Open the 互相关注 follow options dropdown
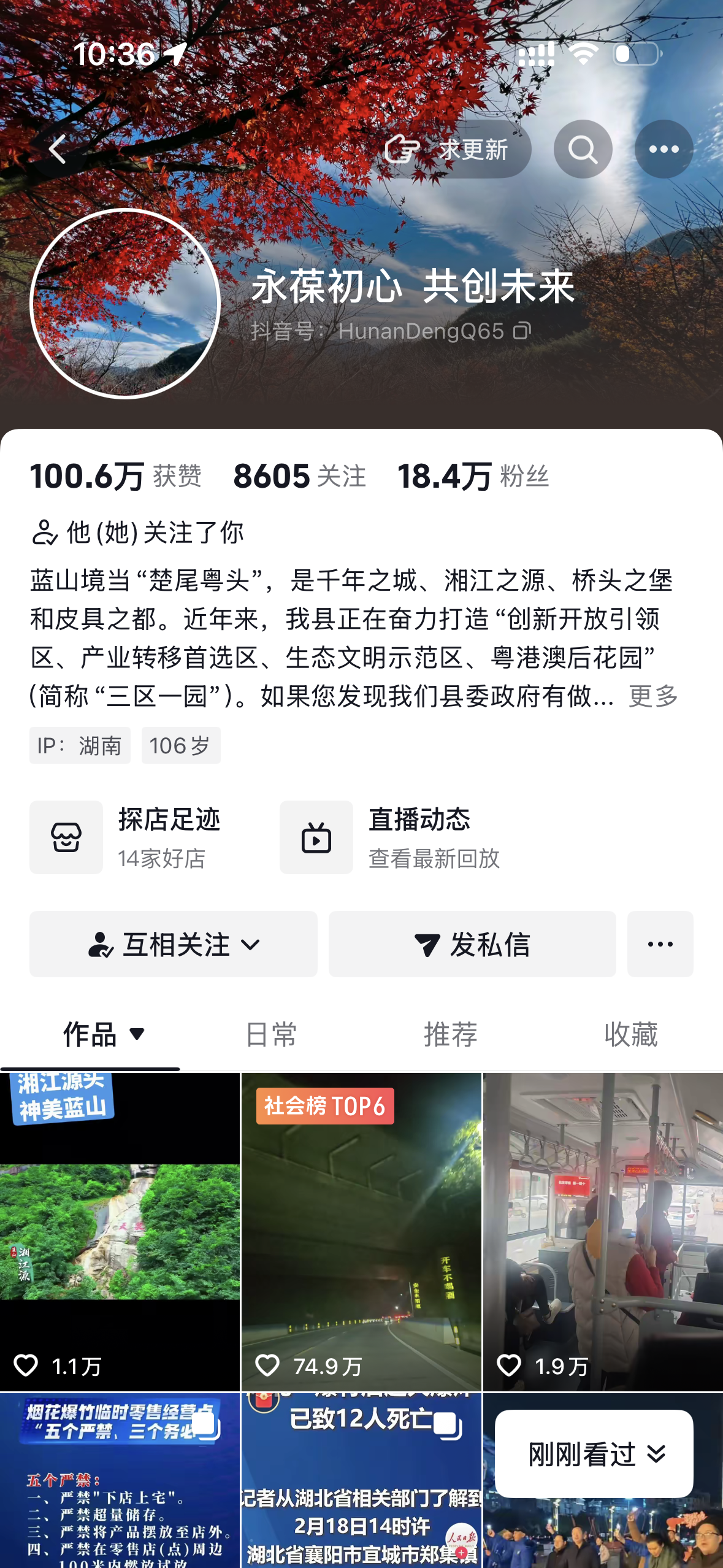Screen dimensions: 723x1568 point(174,944)
